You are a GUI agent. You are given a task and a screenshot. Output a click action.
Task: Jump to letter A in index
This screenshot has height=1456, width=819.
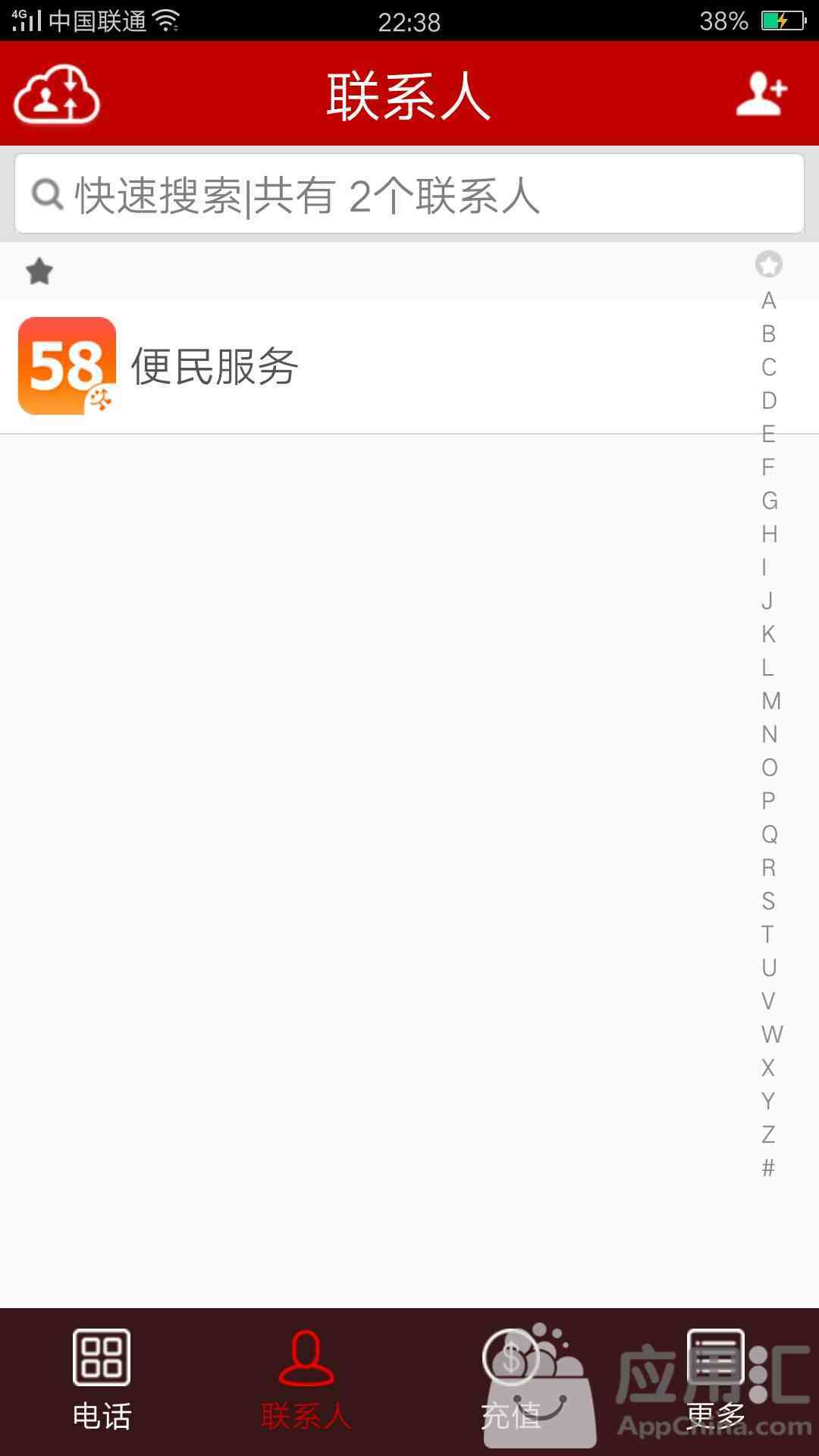[769, 300]
